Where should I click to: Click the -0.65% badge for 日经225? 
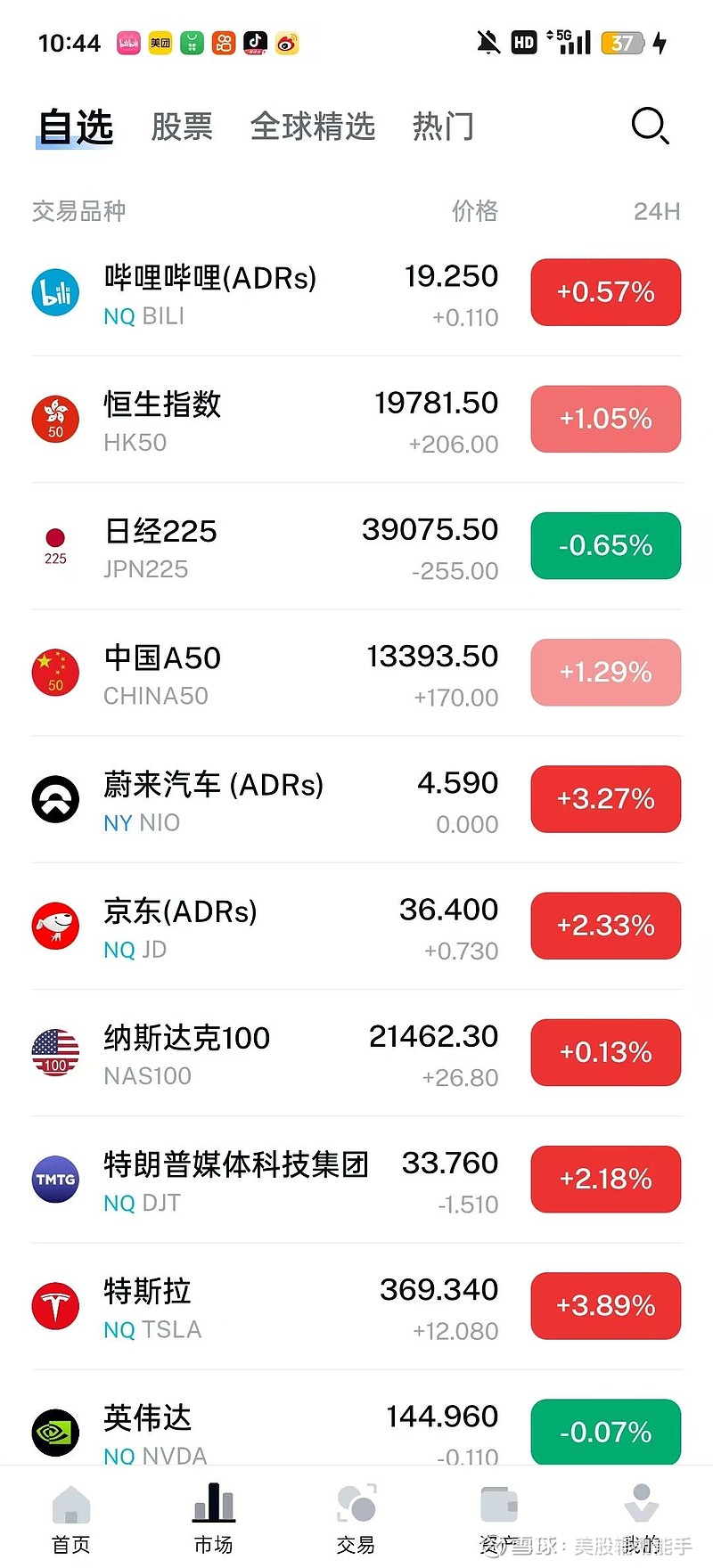point(605,546)
